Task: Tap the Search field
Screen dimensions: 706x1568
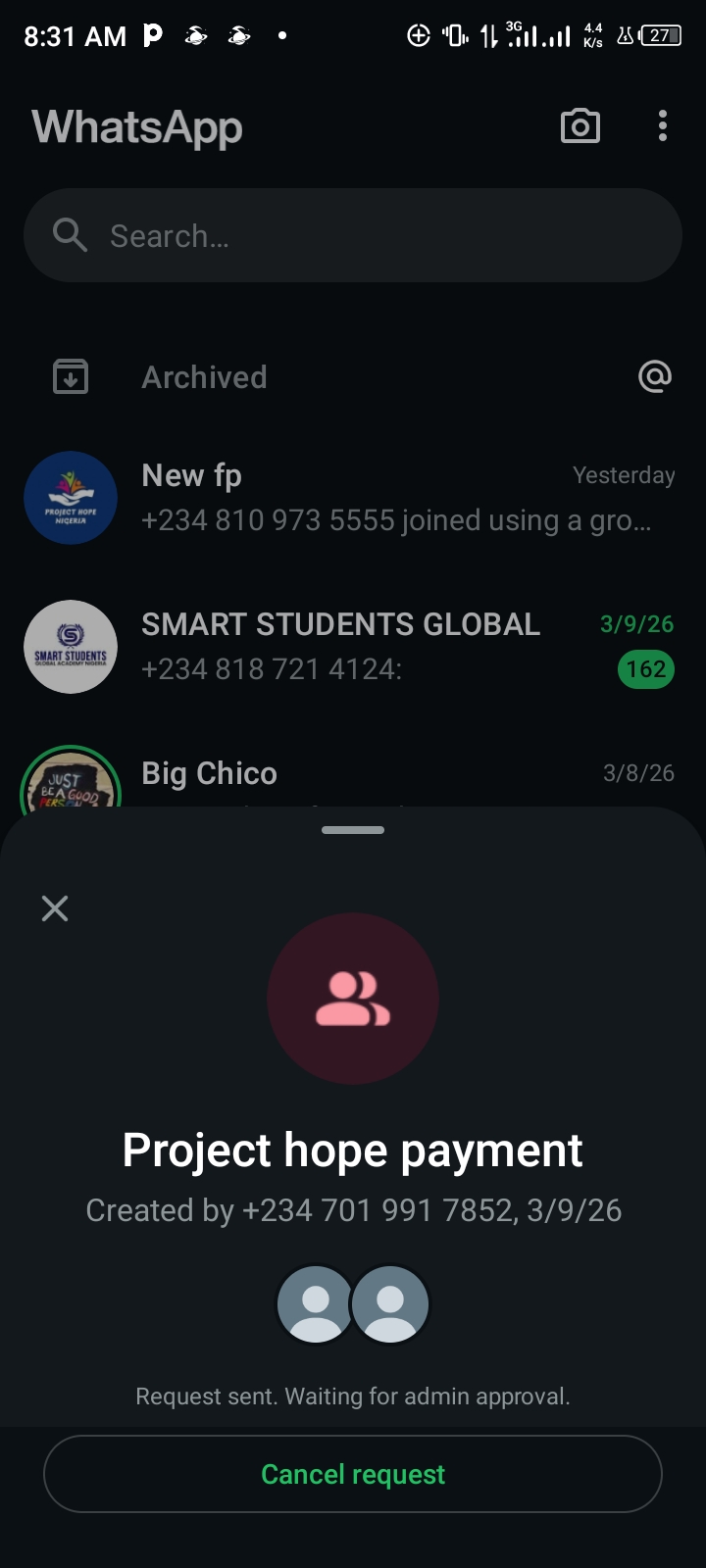Action: tap(353, 236)
